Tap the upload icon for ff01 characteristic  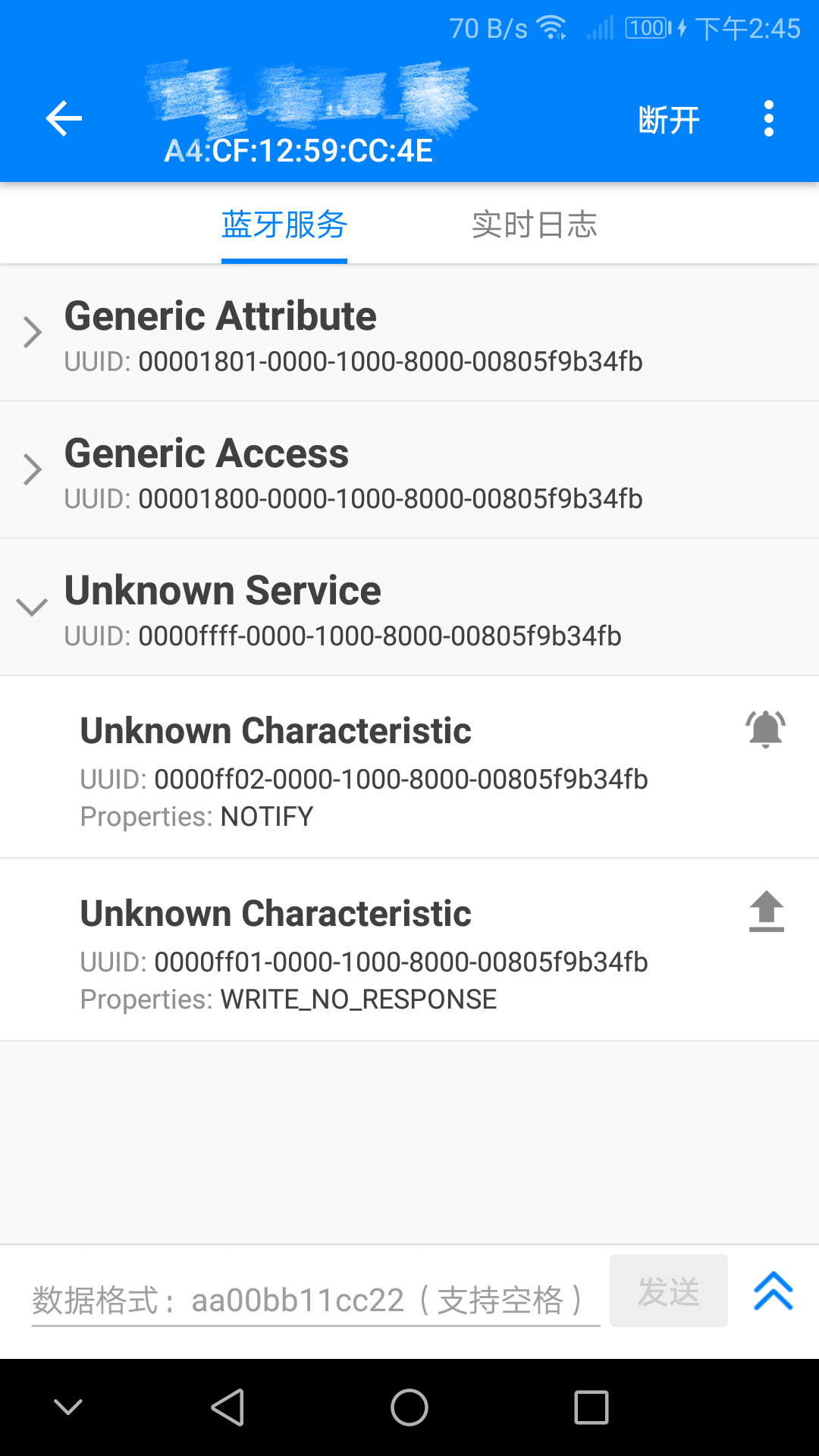pyautogui.click(x=766, y=912)
